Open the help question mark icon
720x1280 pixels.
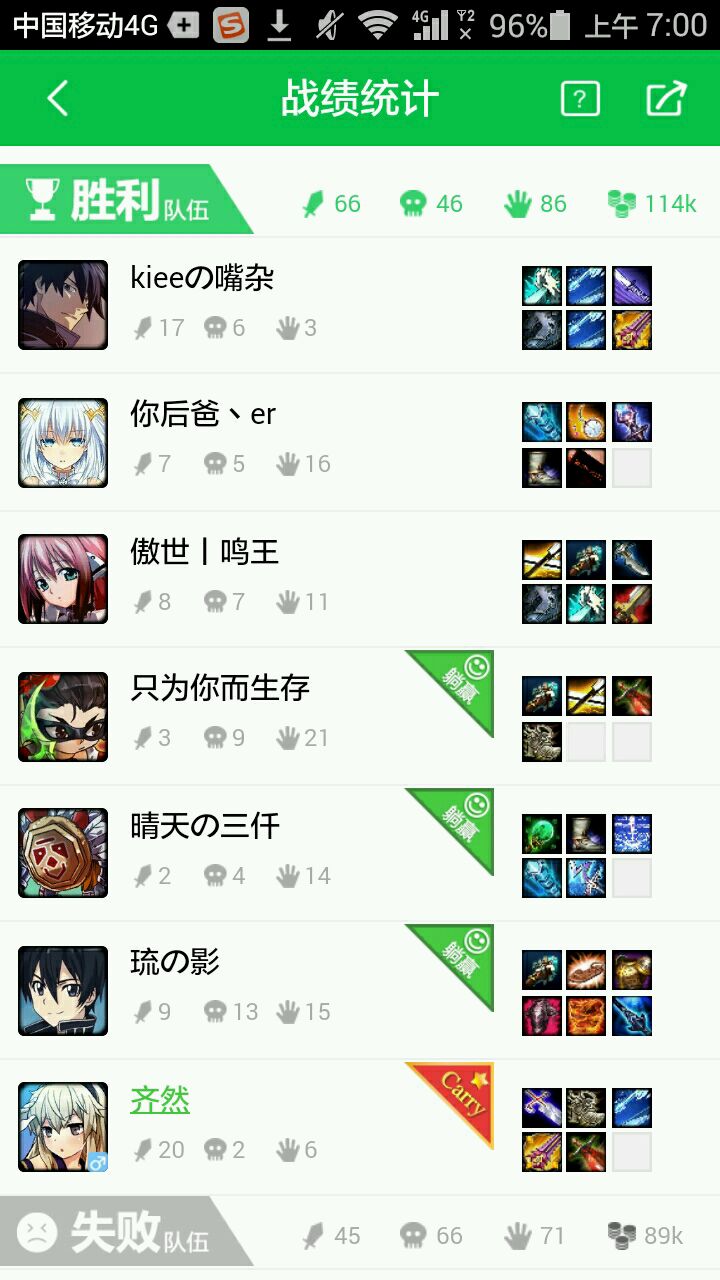580,99
